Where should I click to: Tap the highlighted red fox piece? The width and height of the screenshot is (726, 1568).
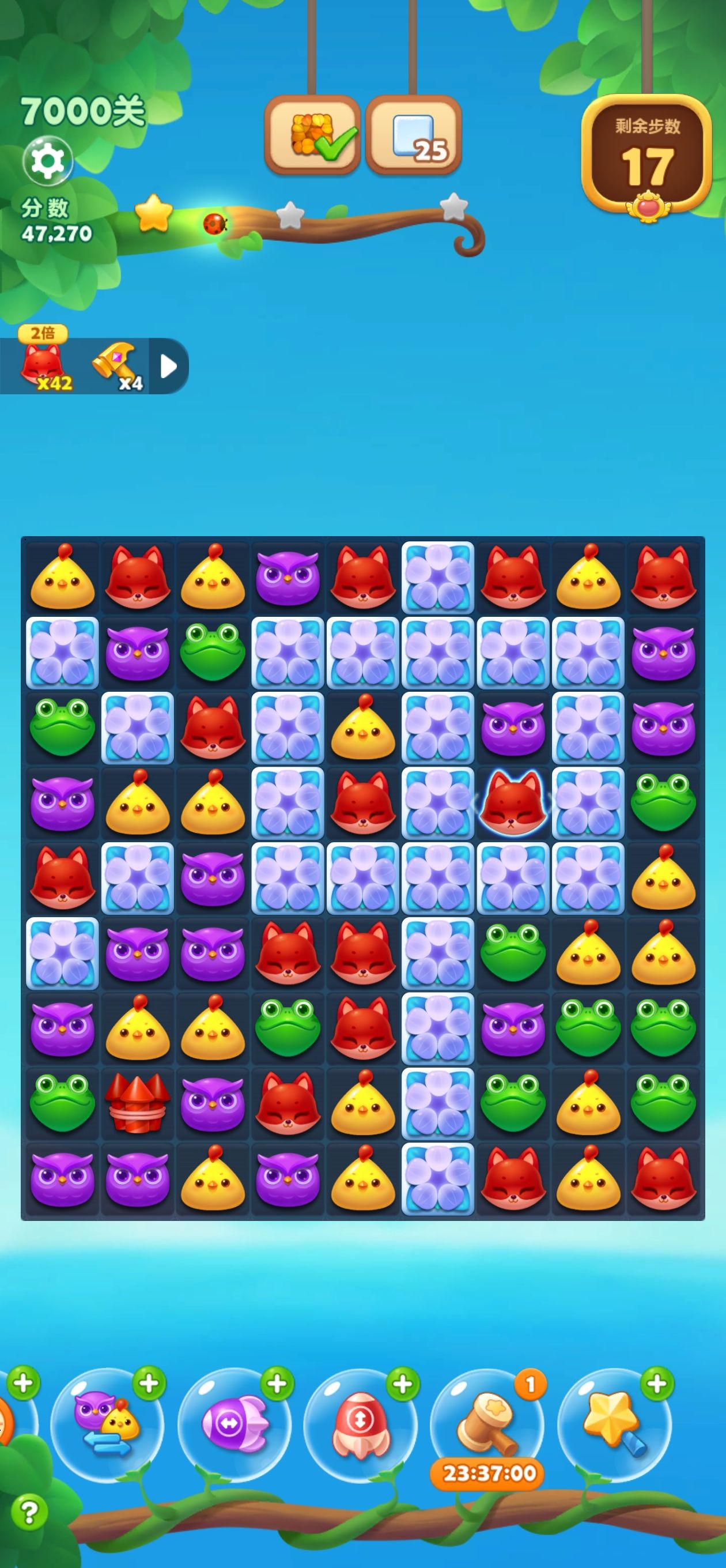click(513, 802)
